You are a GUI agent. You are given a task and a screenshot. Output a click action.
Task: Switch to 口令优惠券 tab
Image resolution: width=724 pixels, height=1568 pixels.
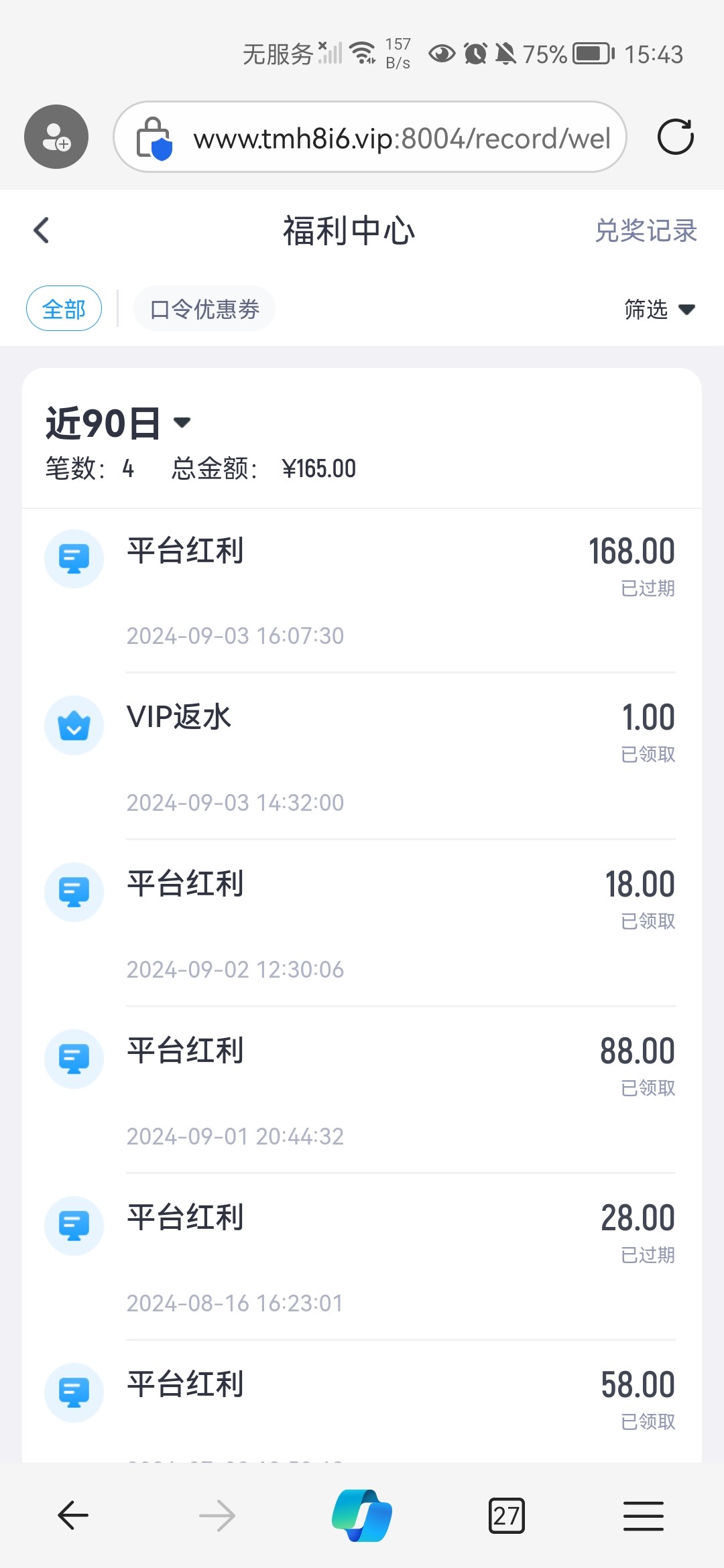[x=204, y=309]
